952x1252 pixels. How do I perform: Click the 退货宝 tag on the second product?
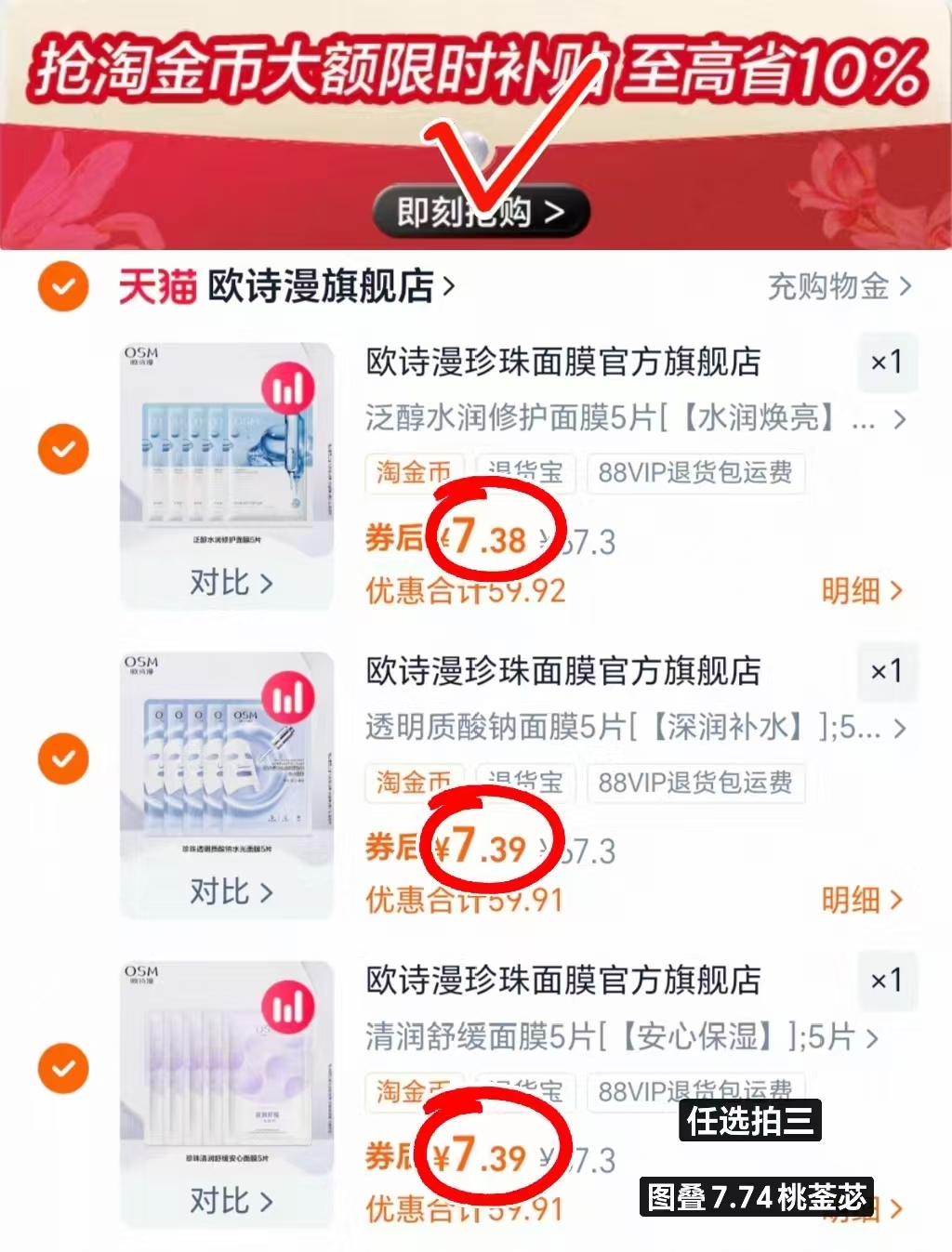pos(525,784)
